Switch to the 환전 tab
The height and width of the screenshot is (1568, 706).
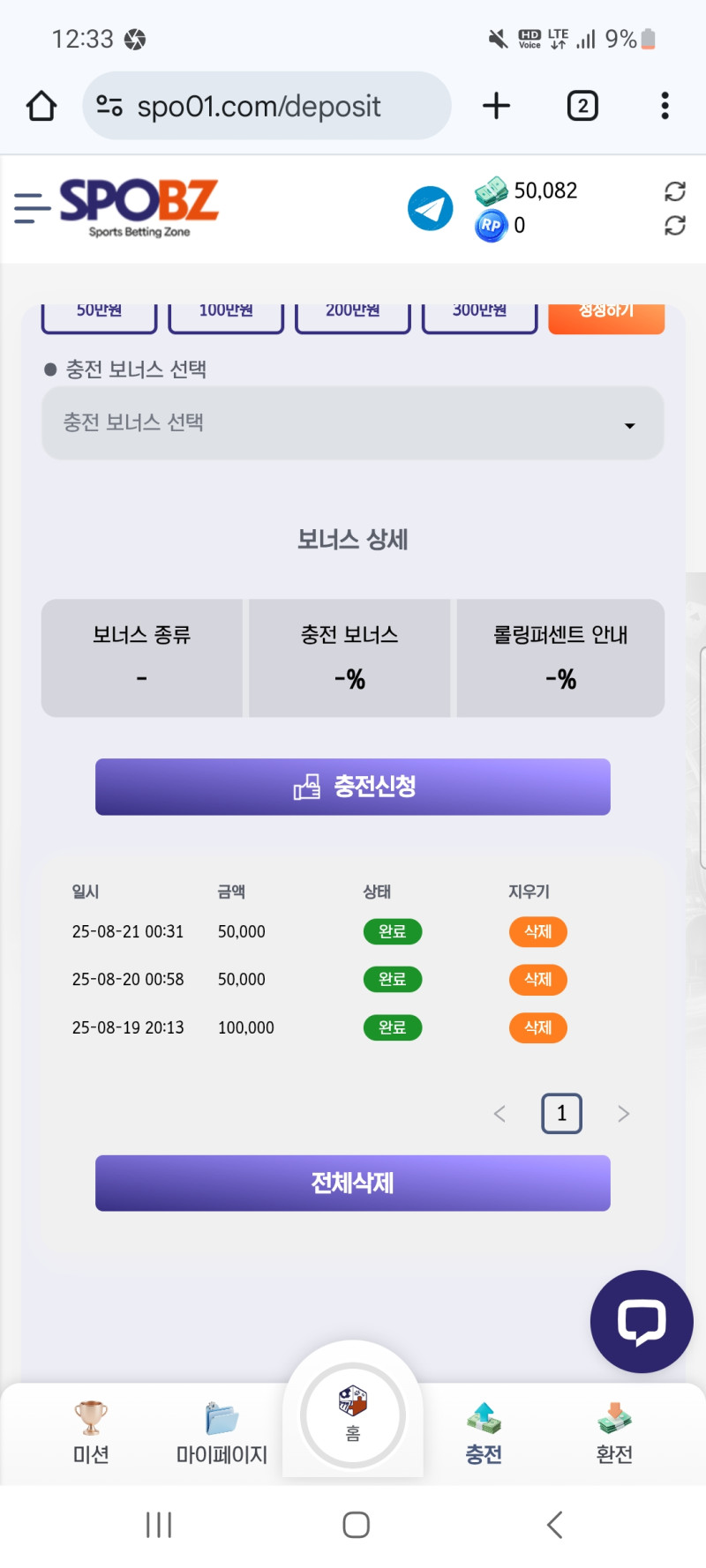point(614,1433)
